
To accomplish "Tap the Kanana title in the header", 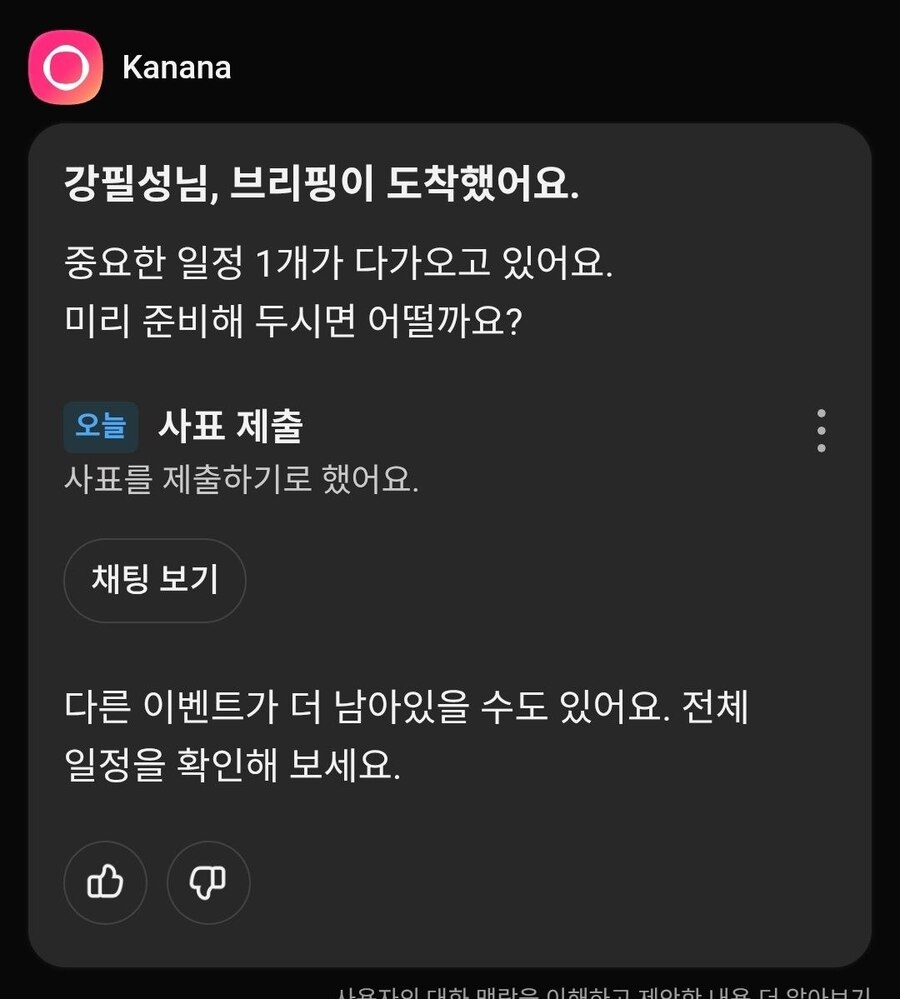I will tap(177, 68).
